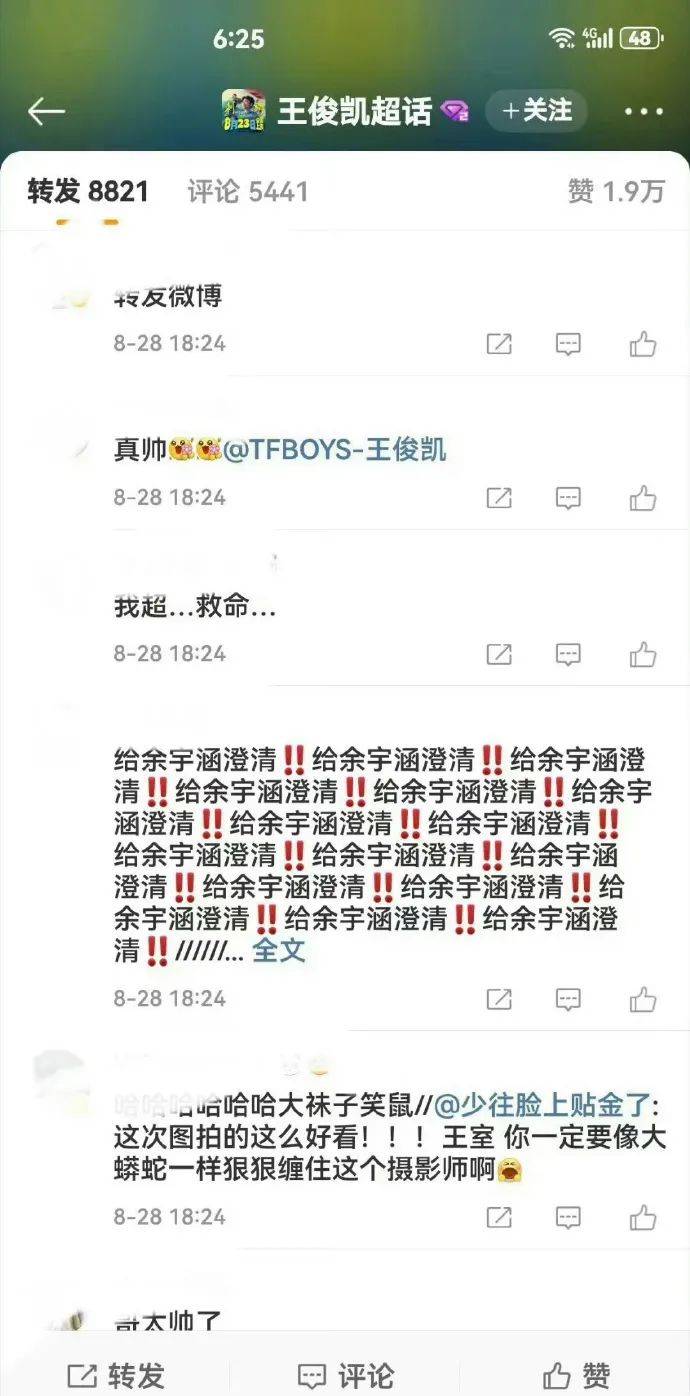Image resolution: width=690 pixels, height=1396 pixels.
Task: Open the three-dot overflow menu
Action: click(x=643, y=111)
